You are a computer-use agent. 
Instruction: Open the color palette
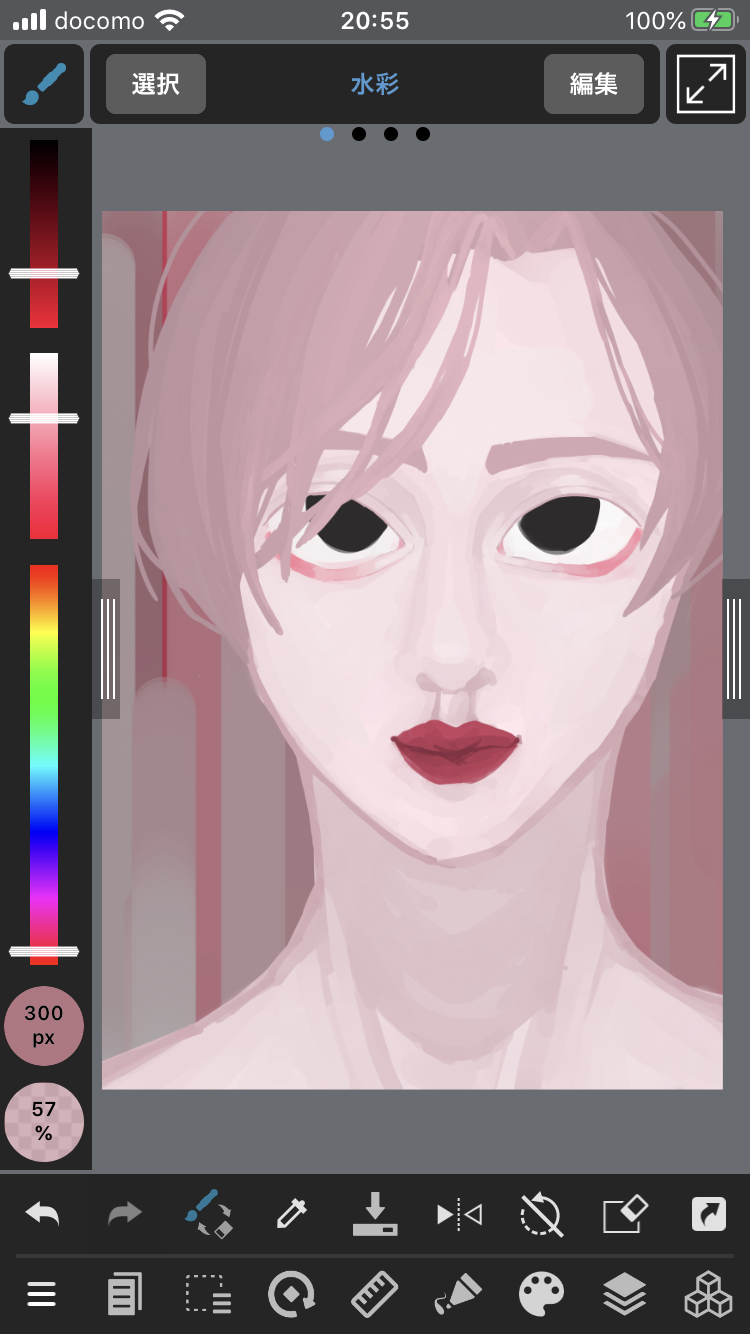click(541, 1296)
